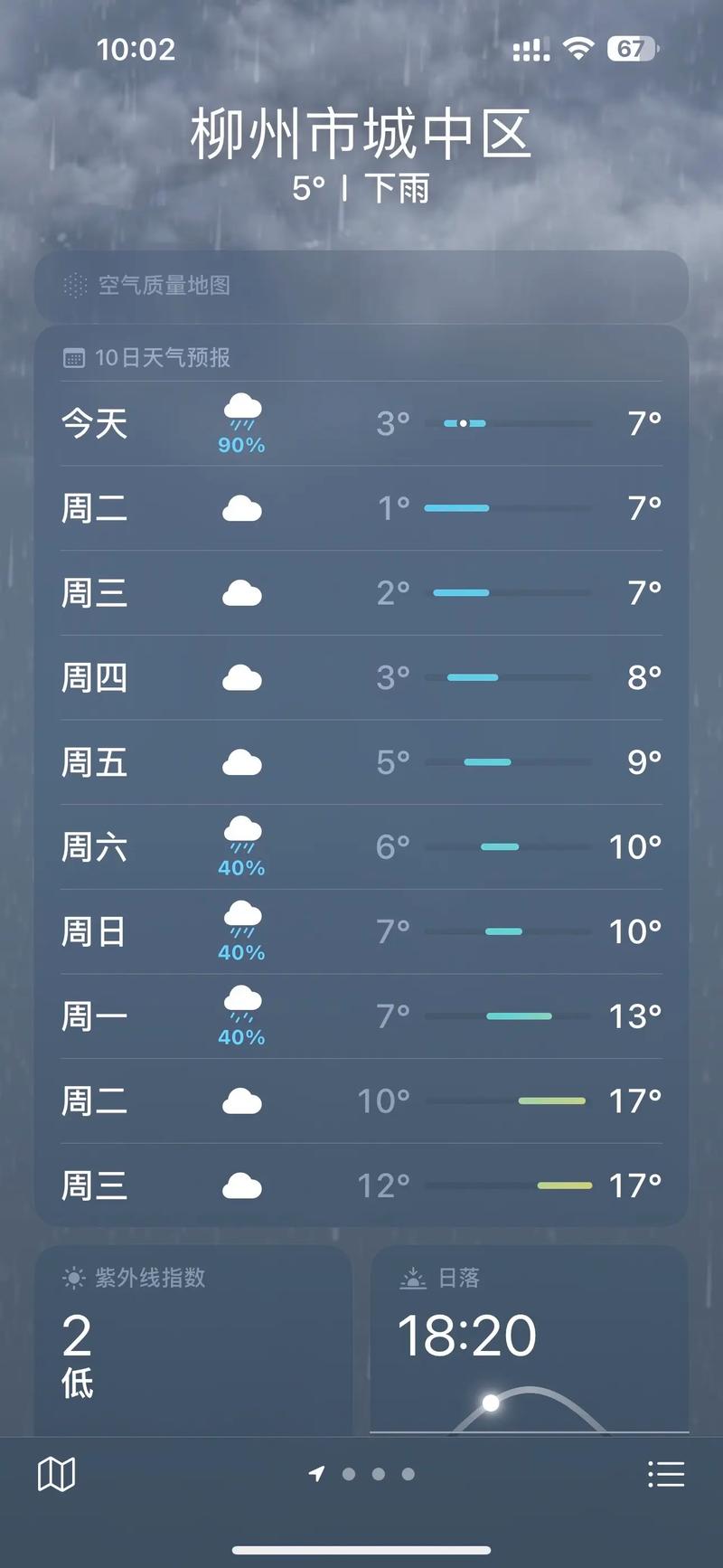Open the 空气质量地图 panel
The image size is (723, 1568).
(x=361, y=287)
